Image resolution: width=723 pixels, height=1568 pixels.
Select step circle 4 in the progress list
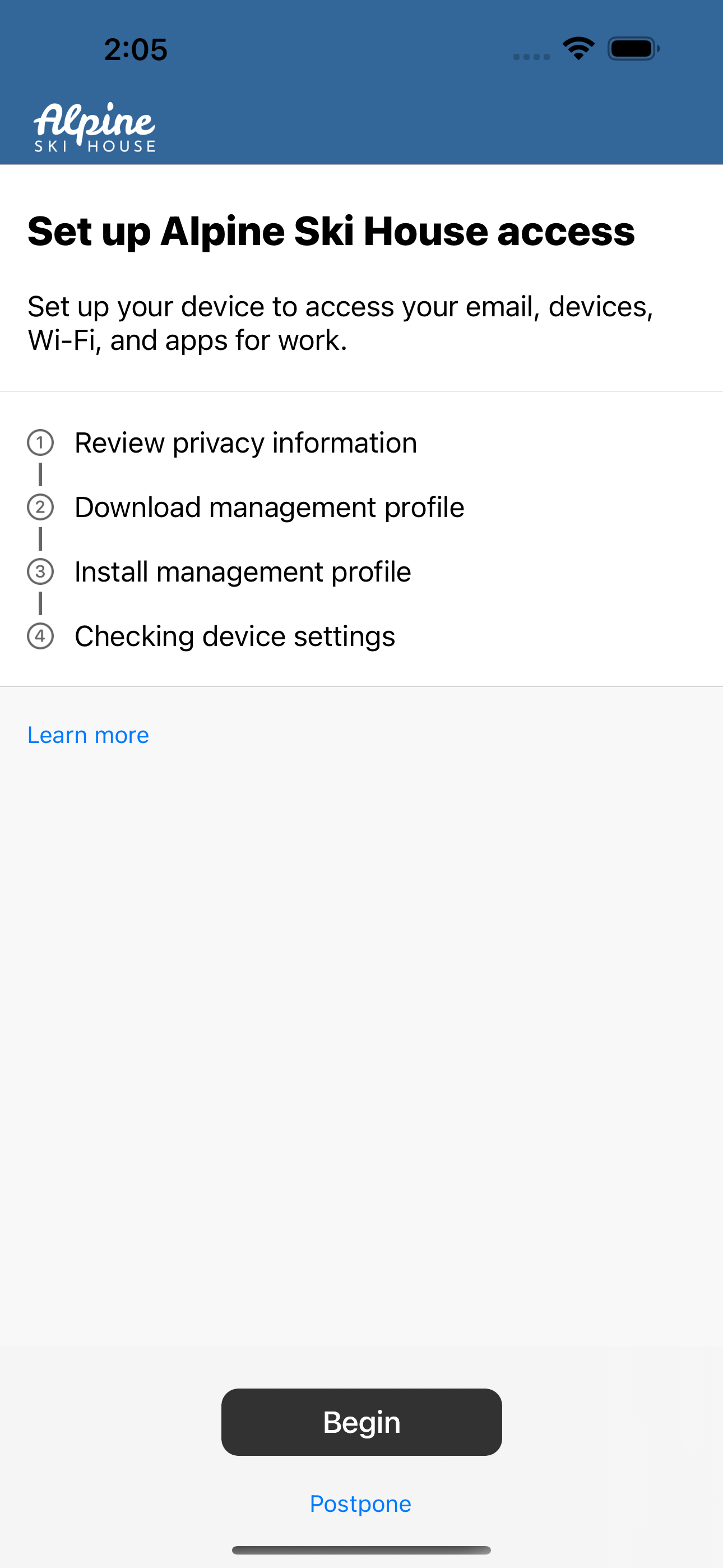click(40, 636)
